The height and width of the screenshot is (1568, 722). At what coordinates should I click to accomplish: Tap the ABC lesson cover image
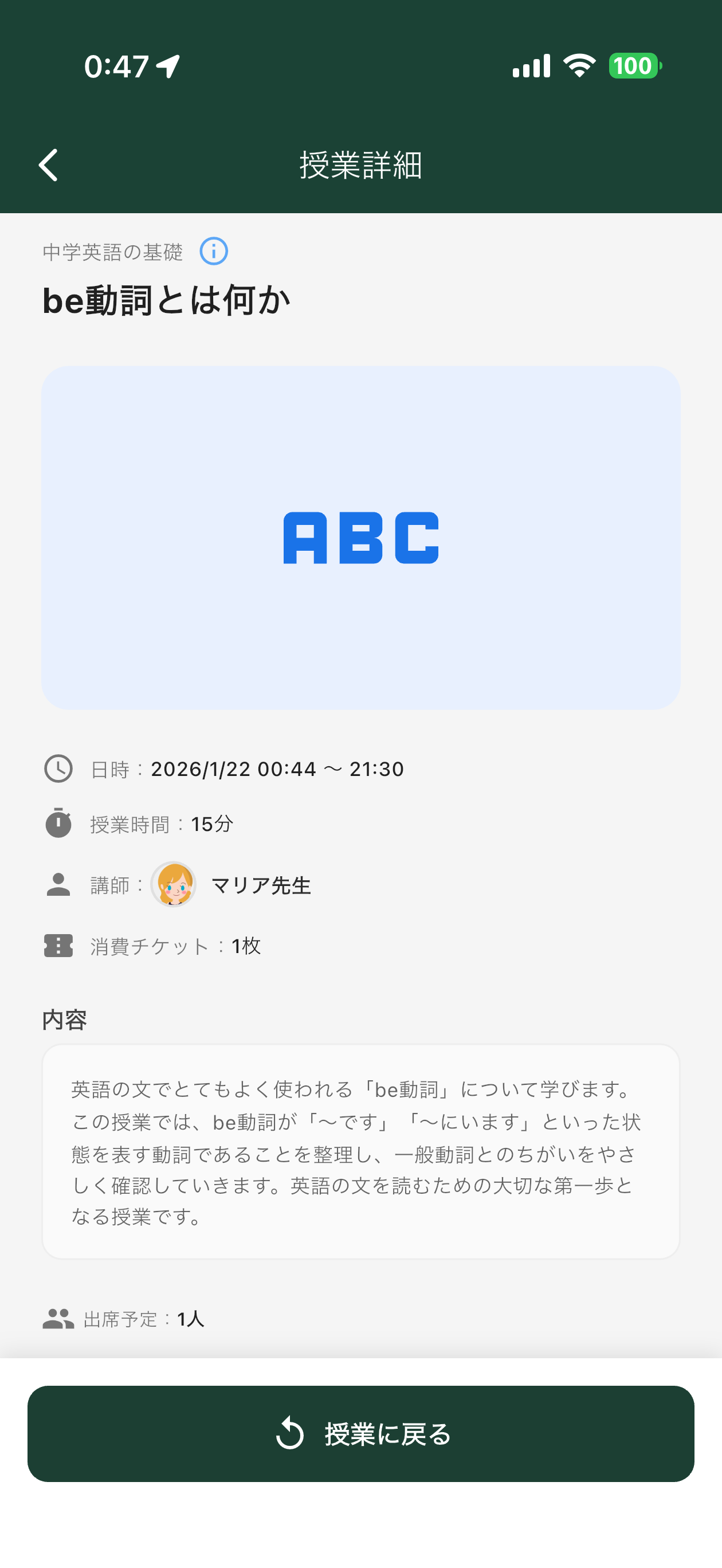[361, 540]
